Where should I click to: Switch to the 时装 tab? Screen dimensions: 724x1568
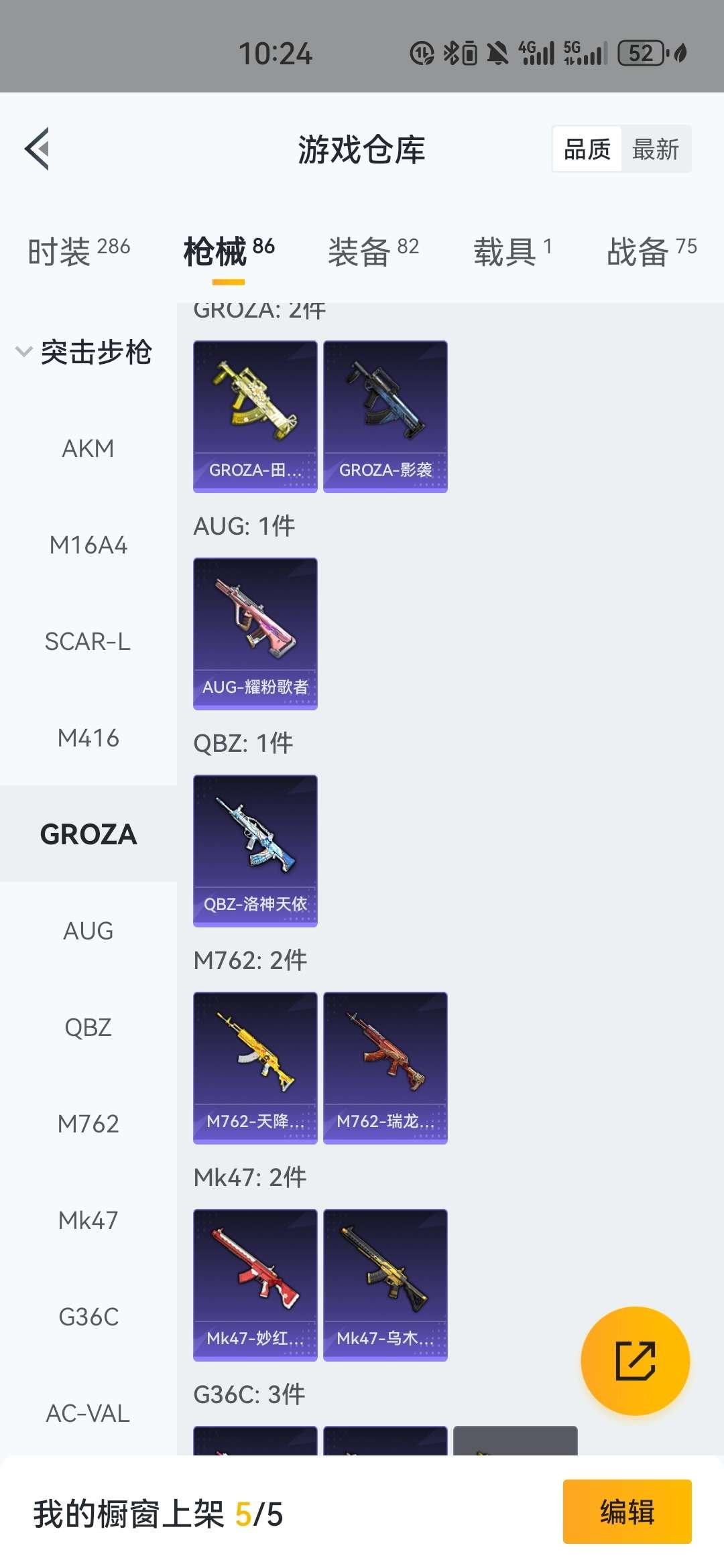pos(78,252)
